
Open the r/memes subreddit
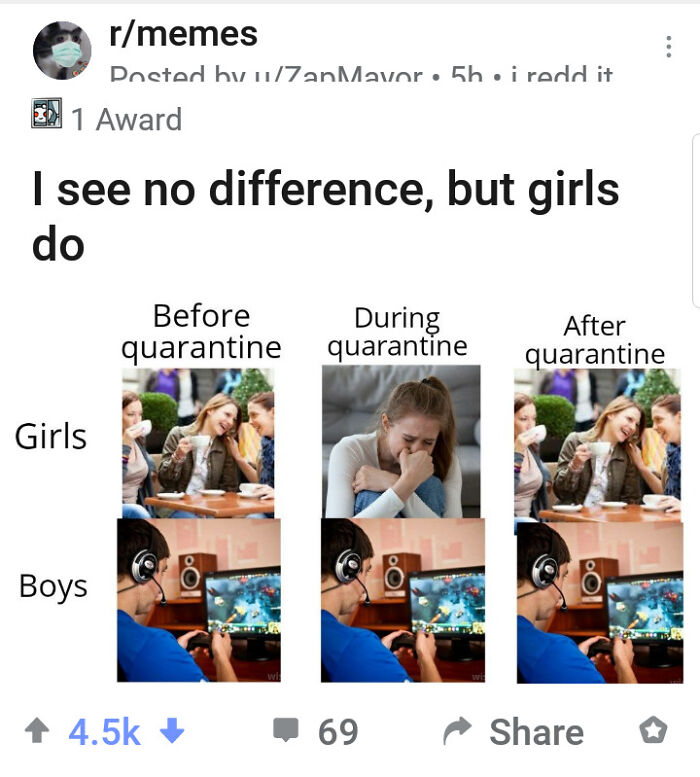pyautogui.click(x=183, y=34)
